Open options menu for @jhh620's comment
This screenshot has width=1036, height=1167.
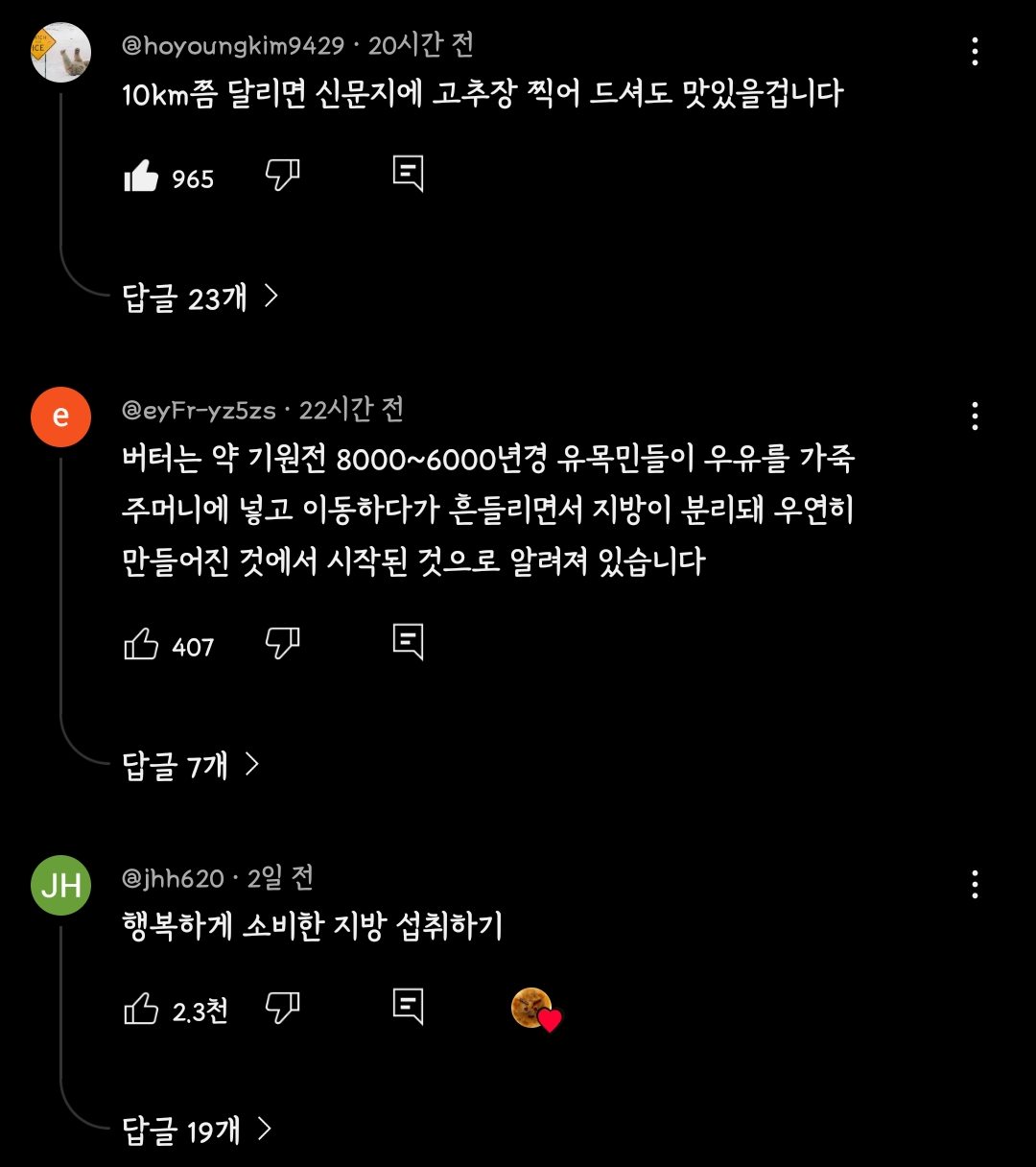976,882
